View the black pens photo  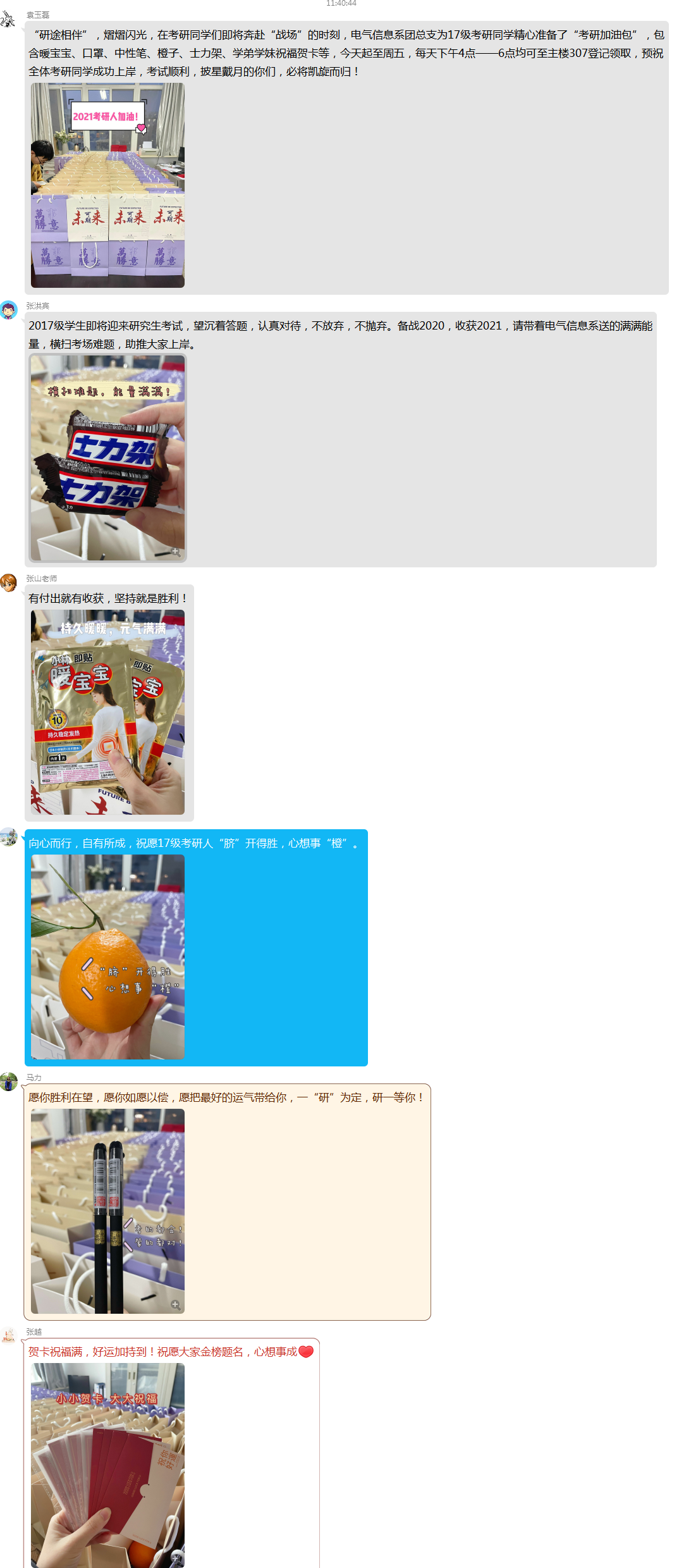(107, 1211)
